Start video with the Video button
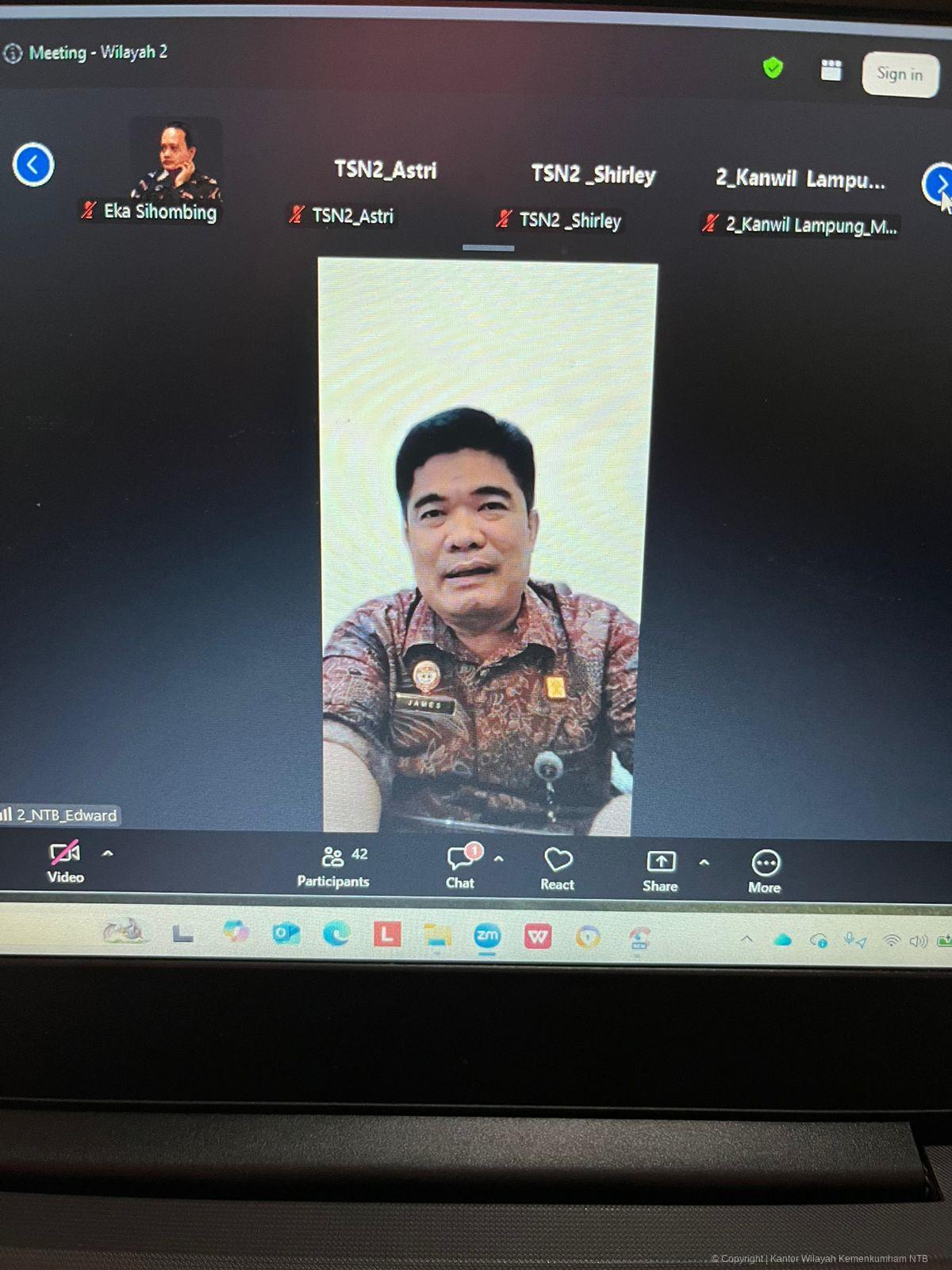This screenshot has width=952, height=1270. [x=65, y=862]
